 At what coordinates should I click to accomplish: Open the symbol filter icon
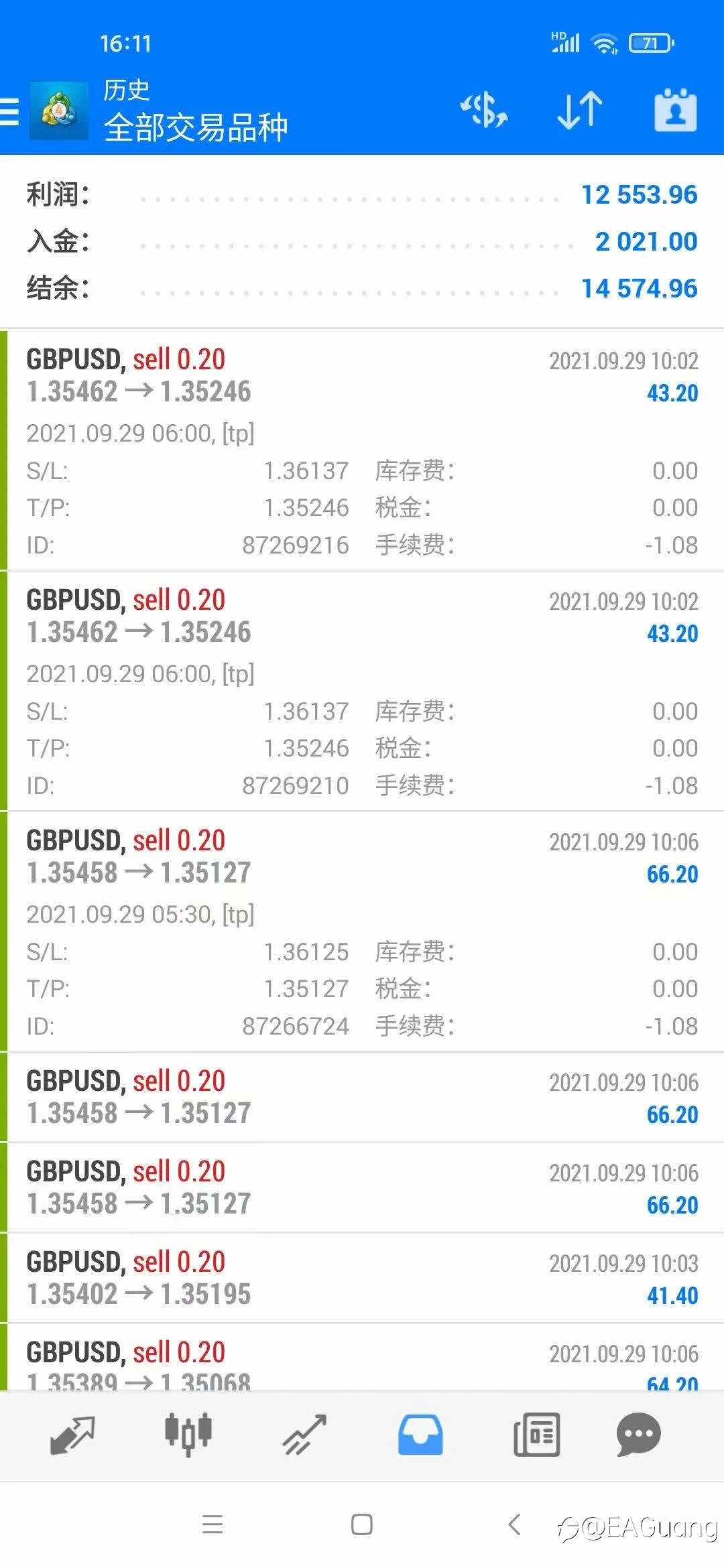coord(483,110)
